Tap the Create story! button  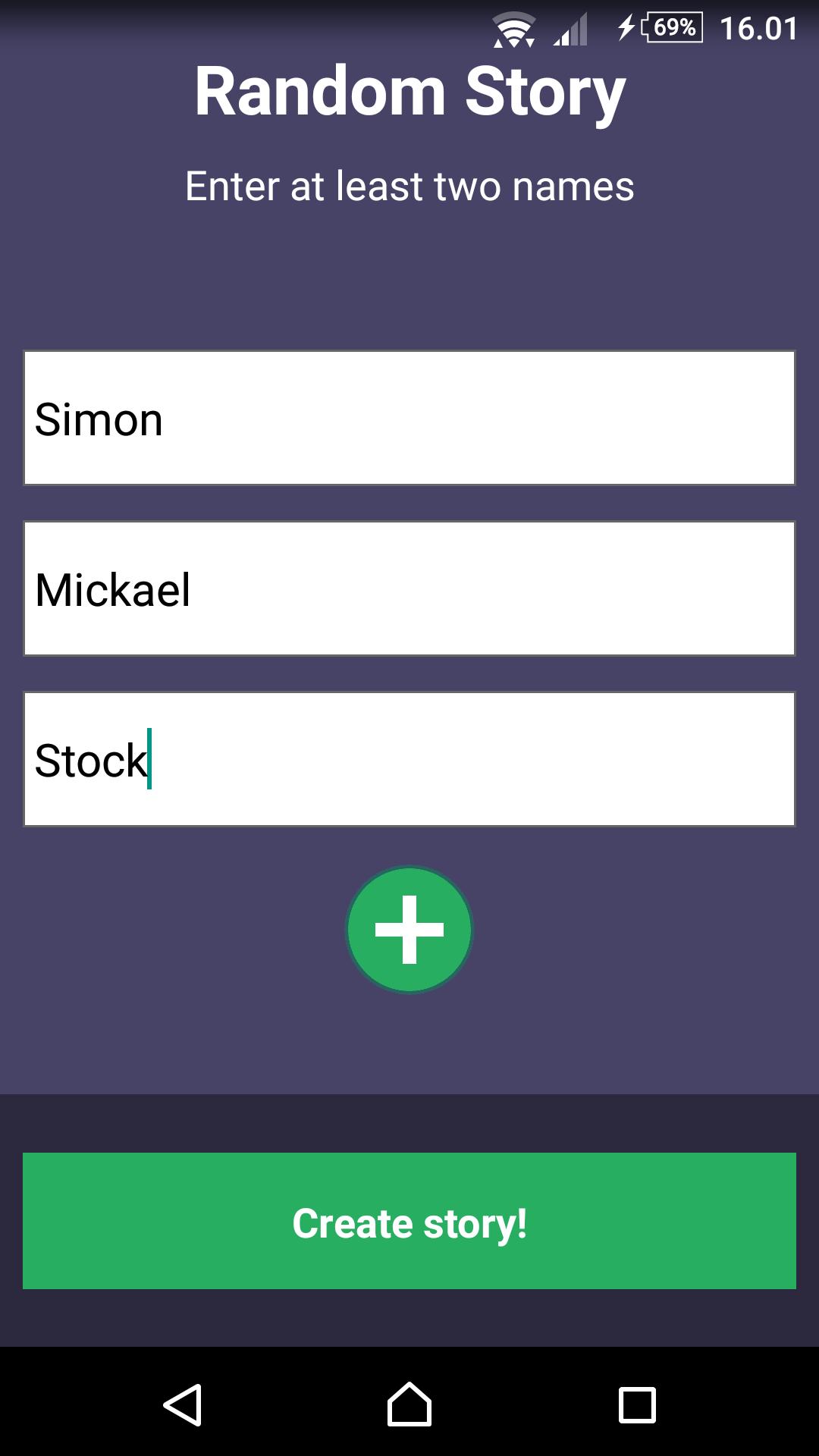click(x=409, y=1221)
